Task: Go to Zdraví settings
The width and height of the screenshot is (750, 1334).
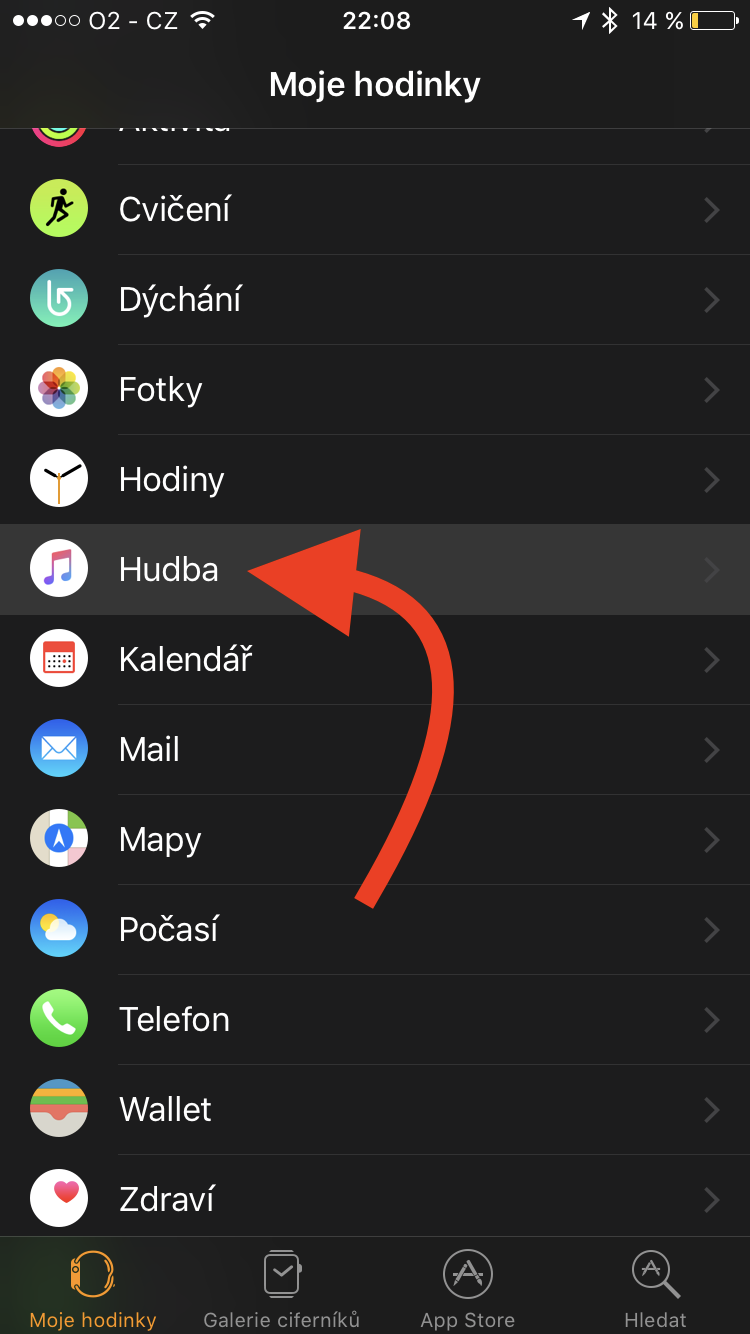Action: click(x=375, y=1198)
